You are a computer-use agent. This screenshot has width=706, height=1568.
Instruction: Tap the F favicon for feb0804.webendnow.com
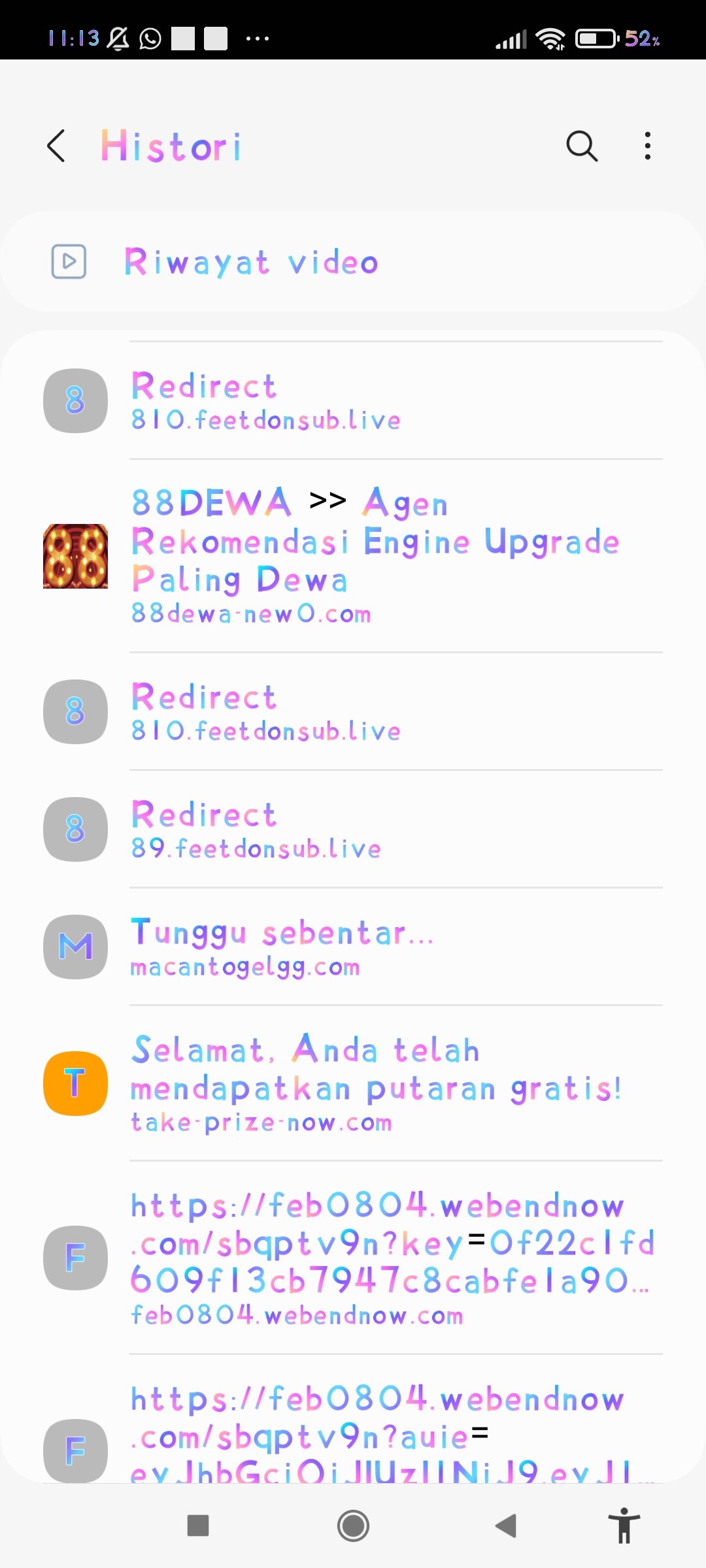coord(75,1258)
